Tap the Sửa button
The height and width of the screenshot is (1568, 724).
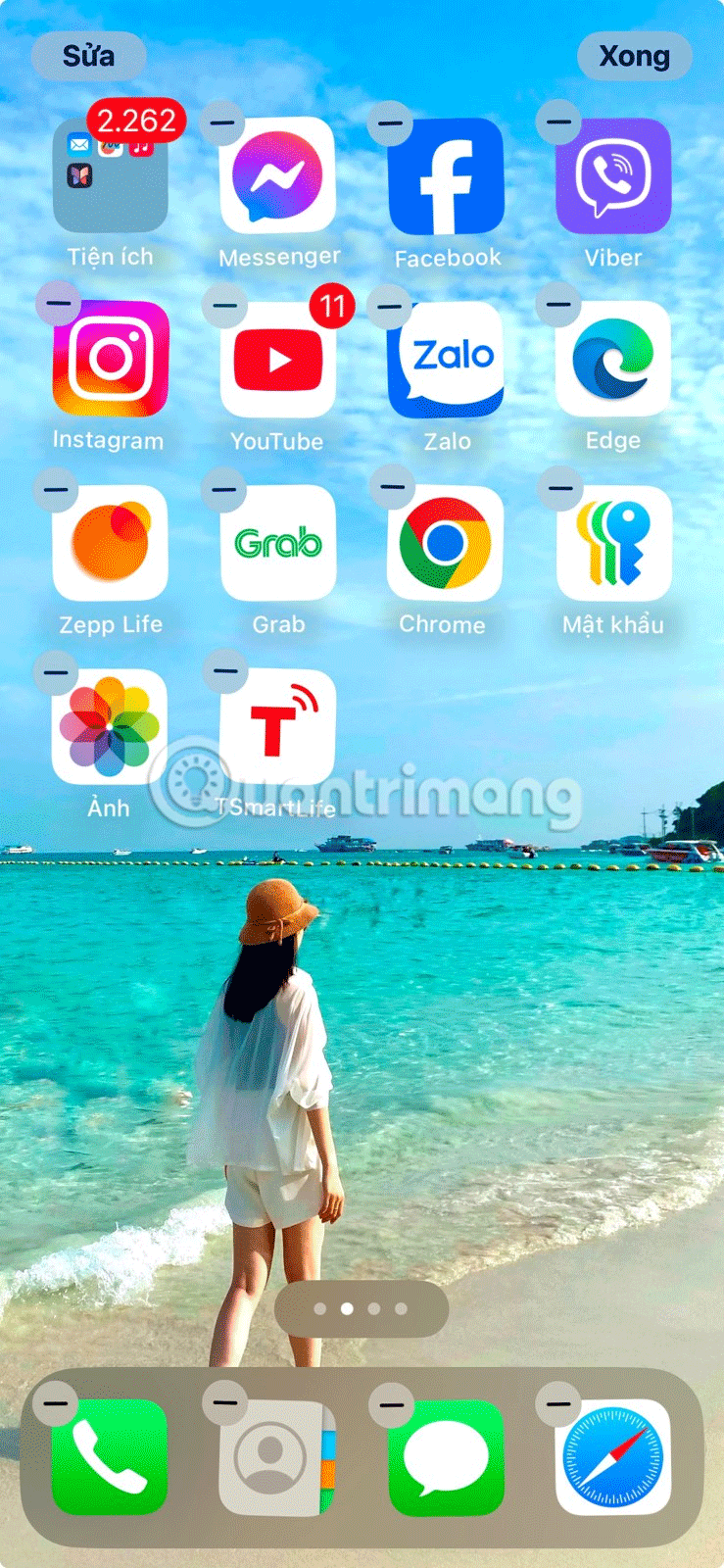tap(88, 56)
